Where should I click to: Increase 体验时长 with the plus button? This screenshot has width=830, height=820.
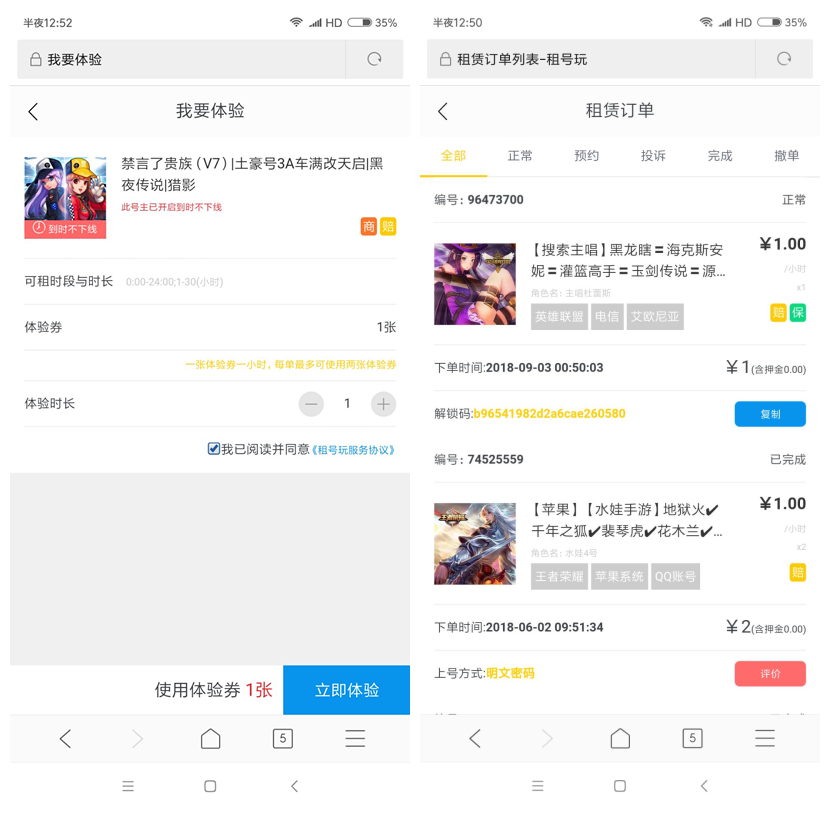pos(383,404)
